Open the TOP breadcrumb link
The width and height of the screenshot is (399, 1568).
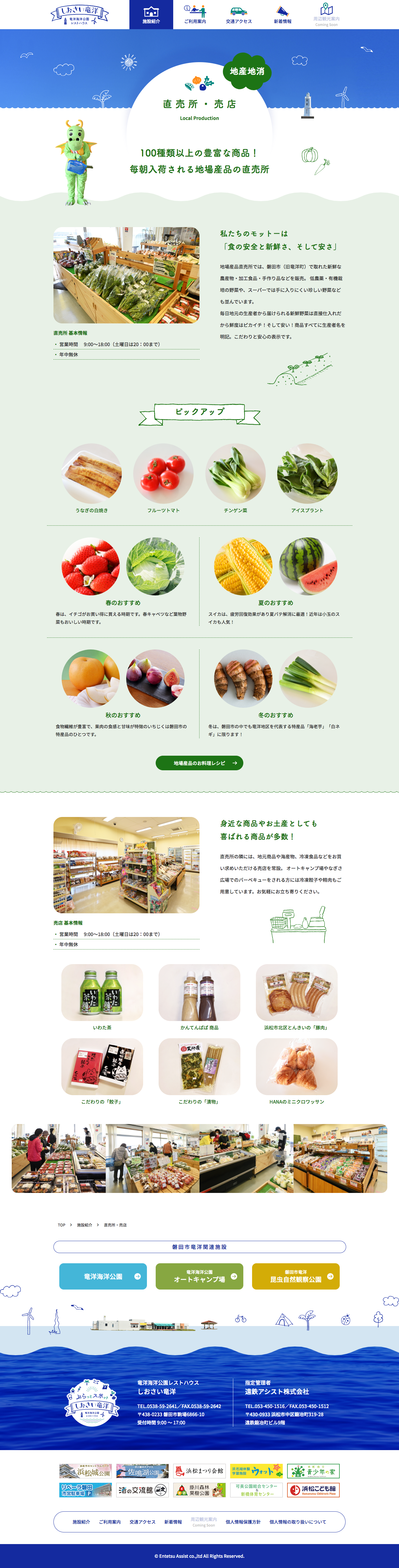pyautogui.click(x=62, y=1225)
